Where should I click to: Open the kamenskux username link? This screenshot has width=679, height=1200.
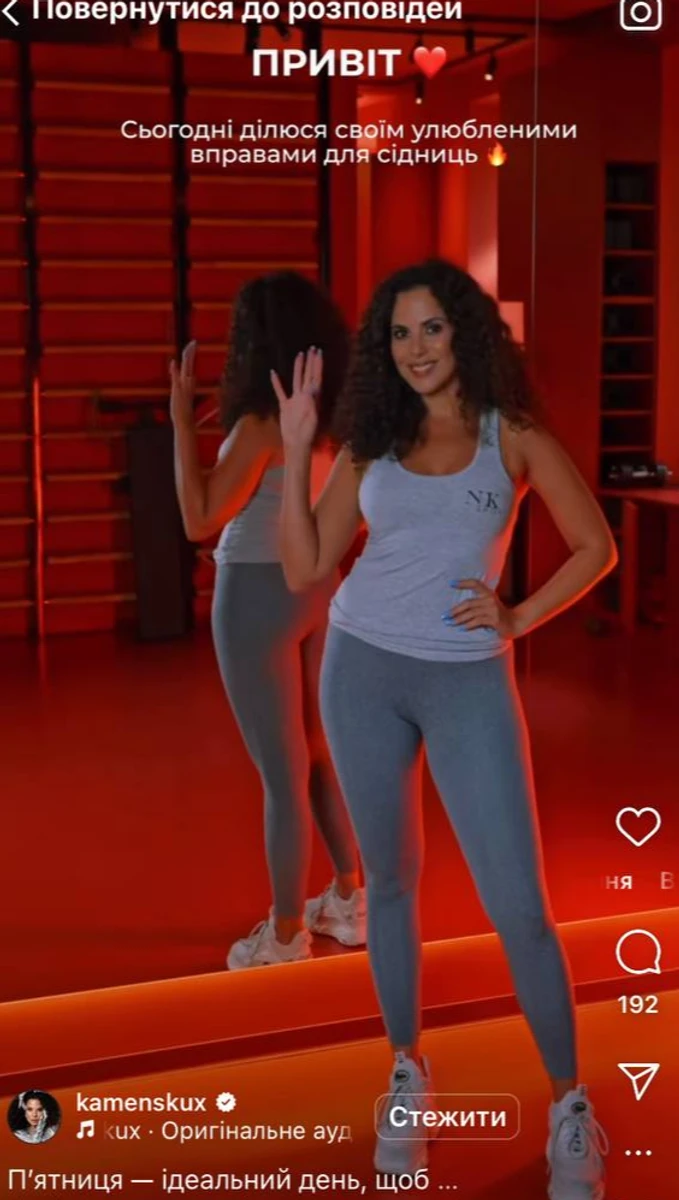[141, 1103]
